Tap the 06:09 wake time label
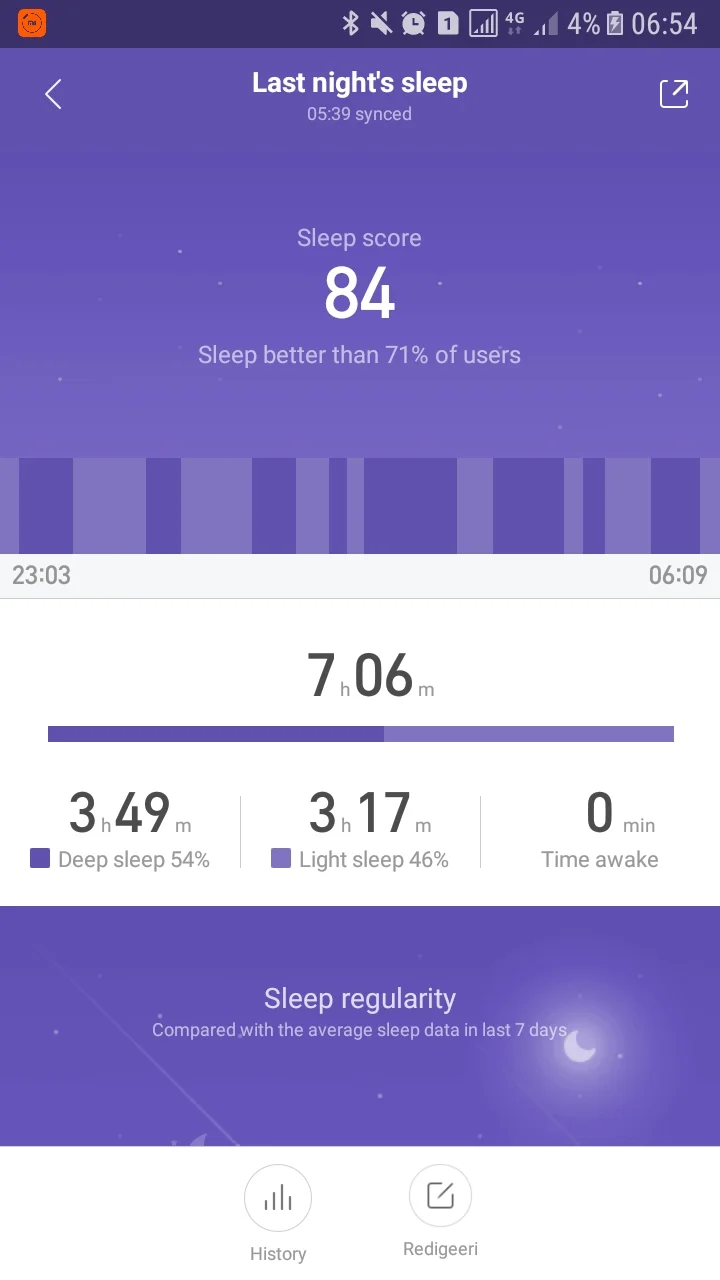The image size is (720, 1280). coord(679,575)
